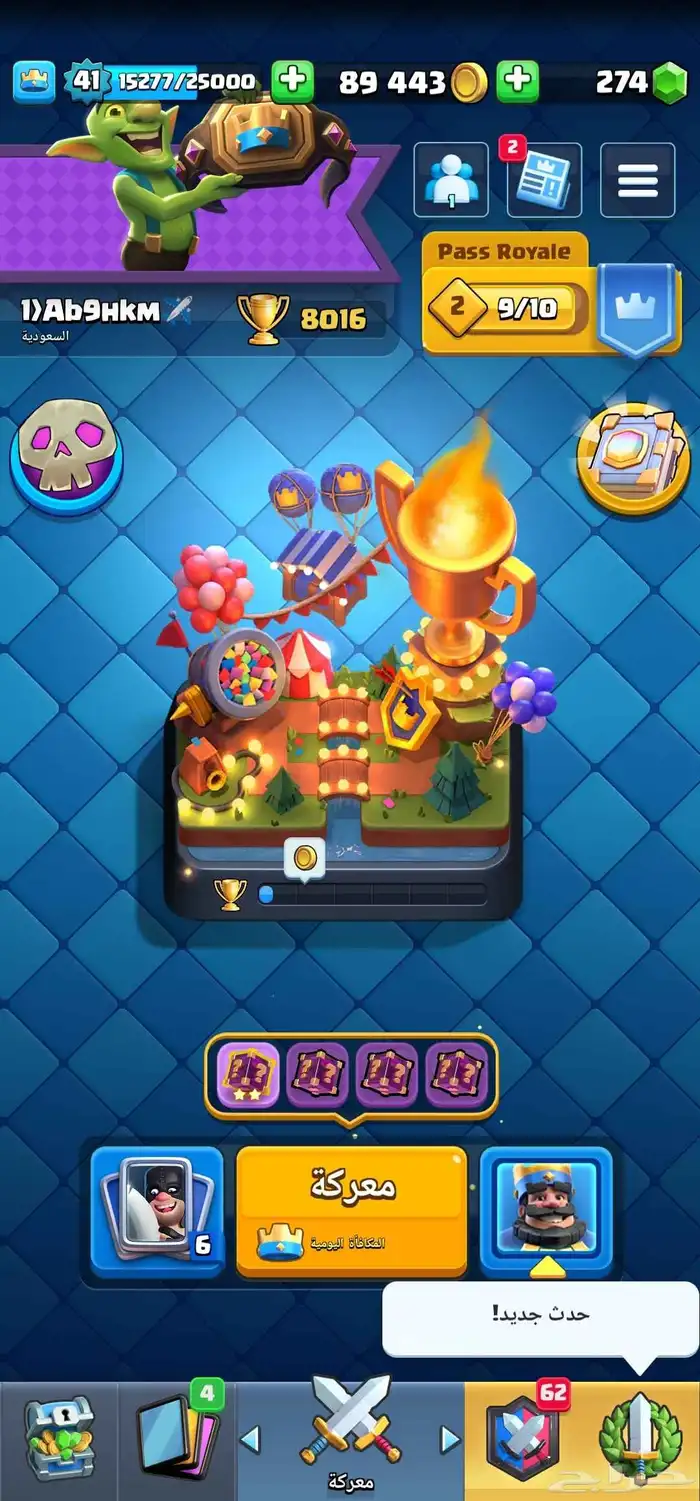
Task: Open player profile 1)Ab9Hkm
Action: point(90,311)
